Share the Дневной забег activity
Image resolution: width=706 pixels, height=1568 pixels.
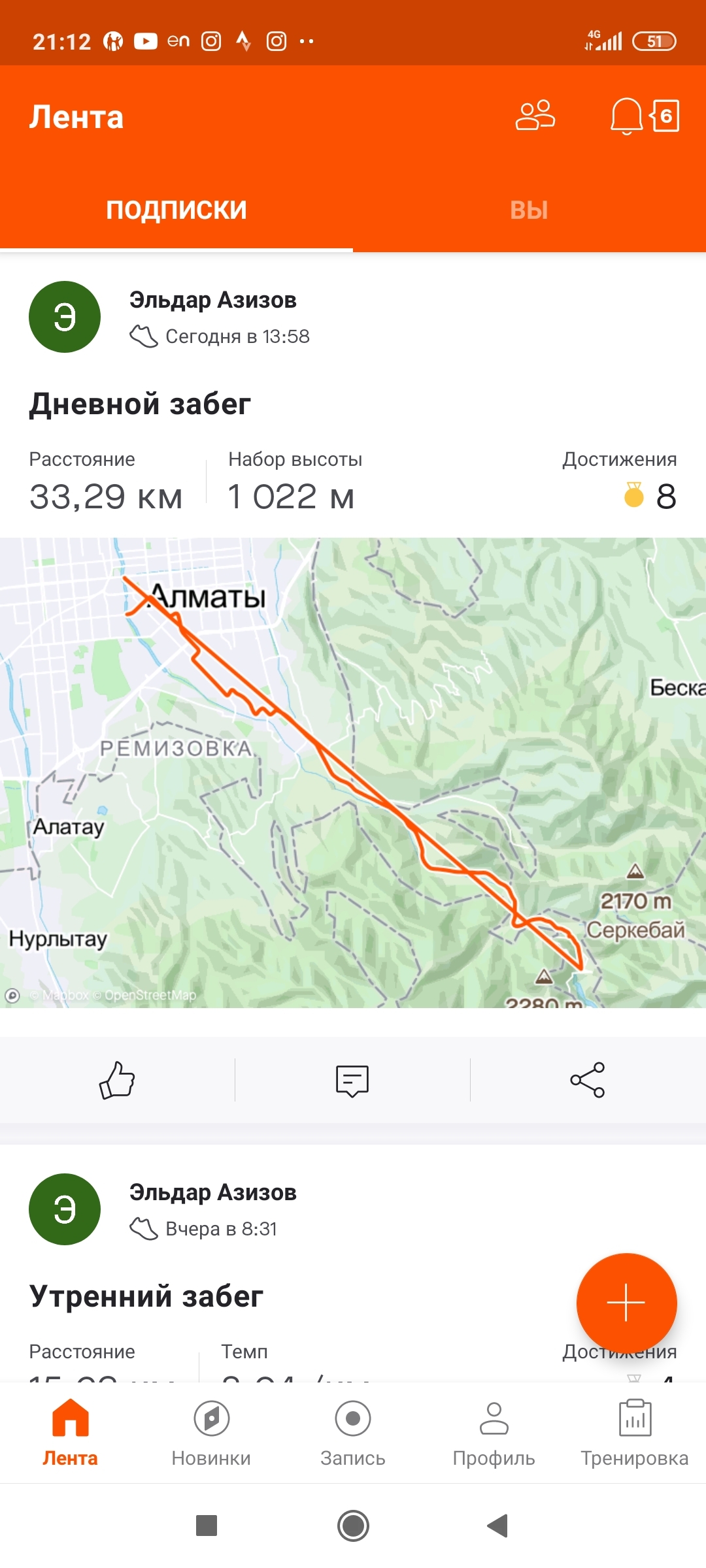[x=587, y=1080]
